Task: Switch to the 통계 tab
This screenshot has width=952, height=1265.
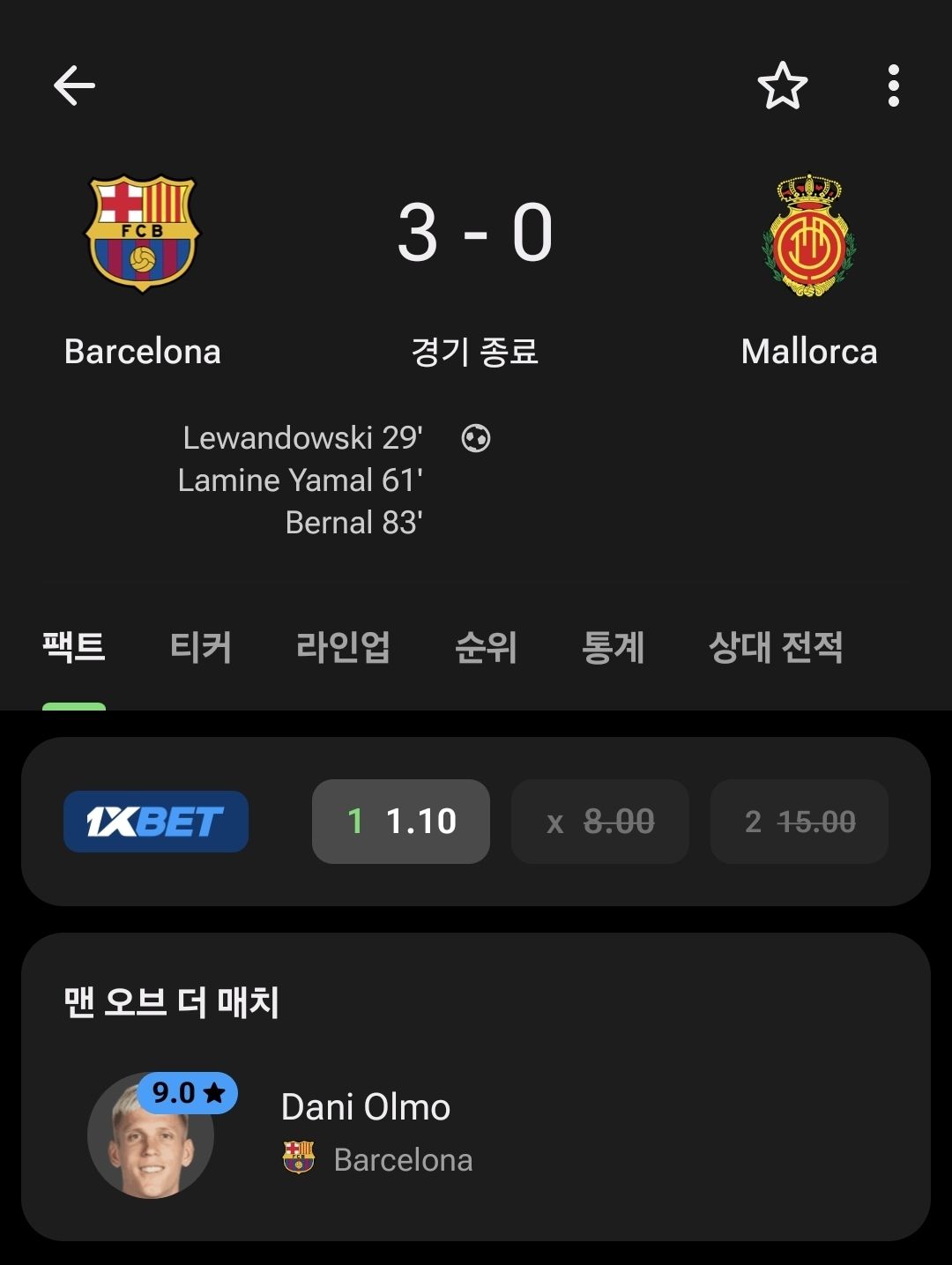Action: click(x=613, y=648)
